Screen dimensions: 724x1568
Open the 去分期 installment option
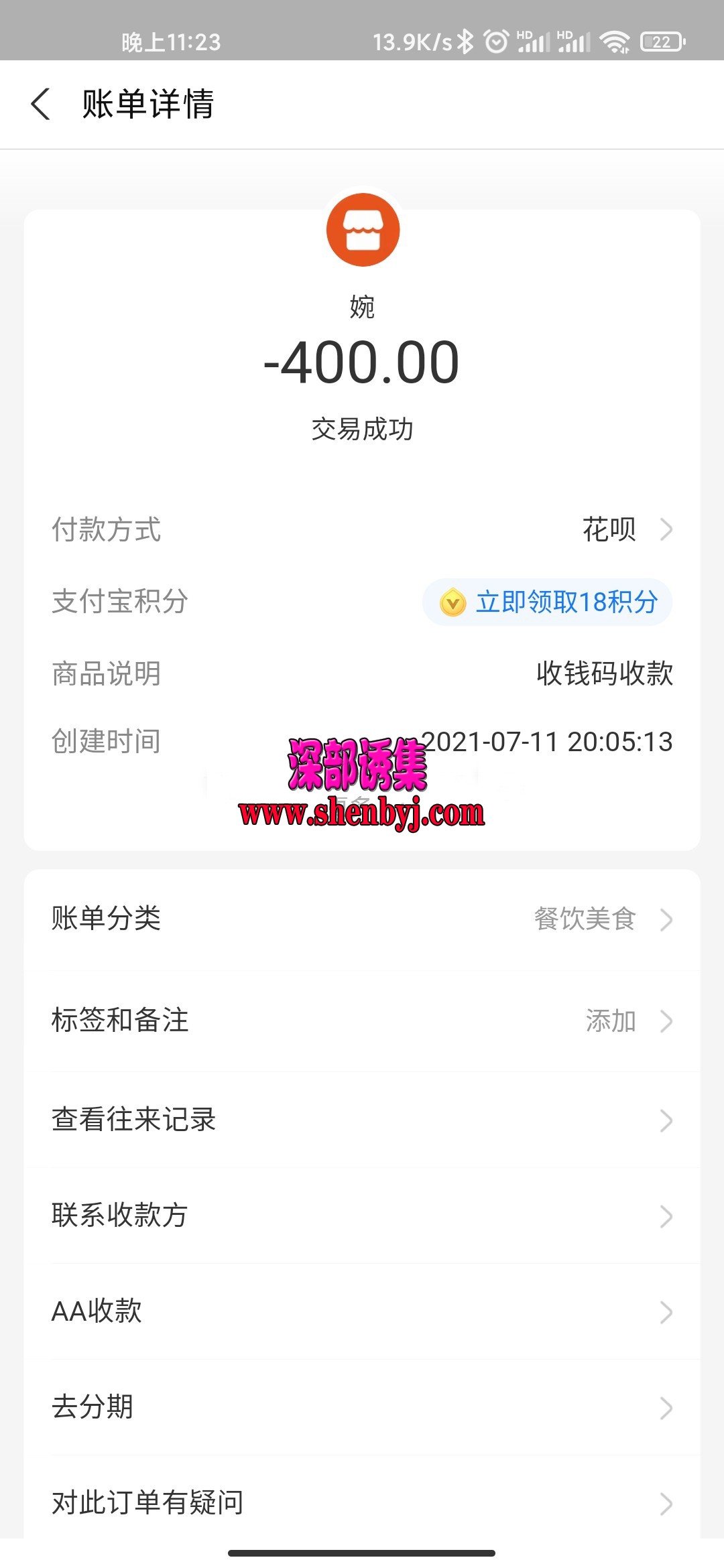[x=362, y=1407]
